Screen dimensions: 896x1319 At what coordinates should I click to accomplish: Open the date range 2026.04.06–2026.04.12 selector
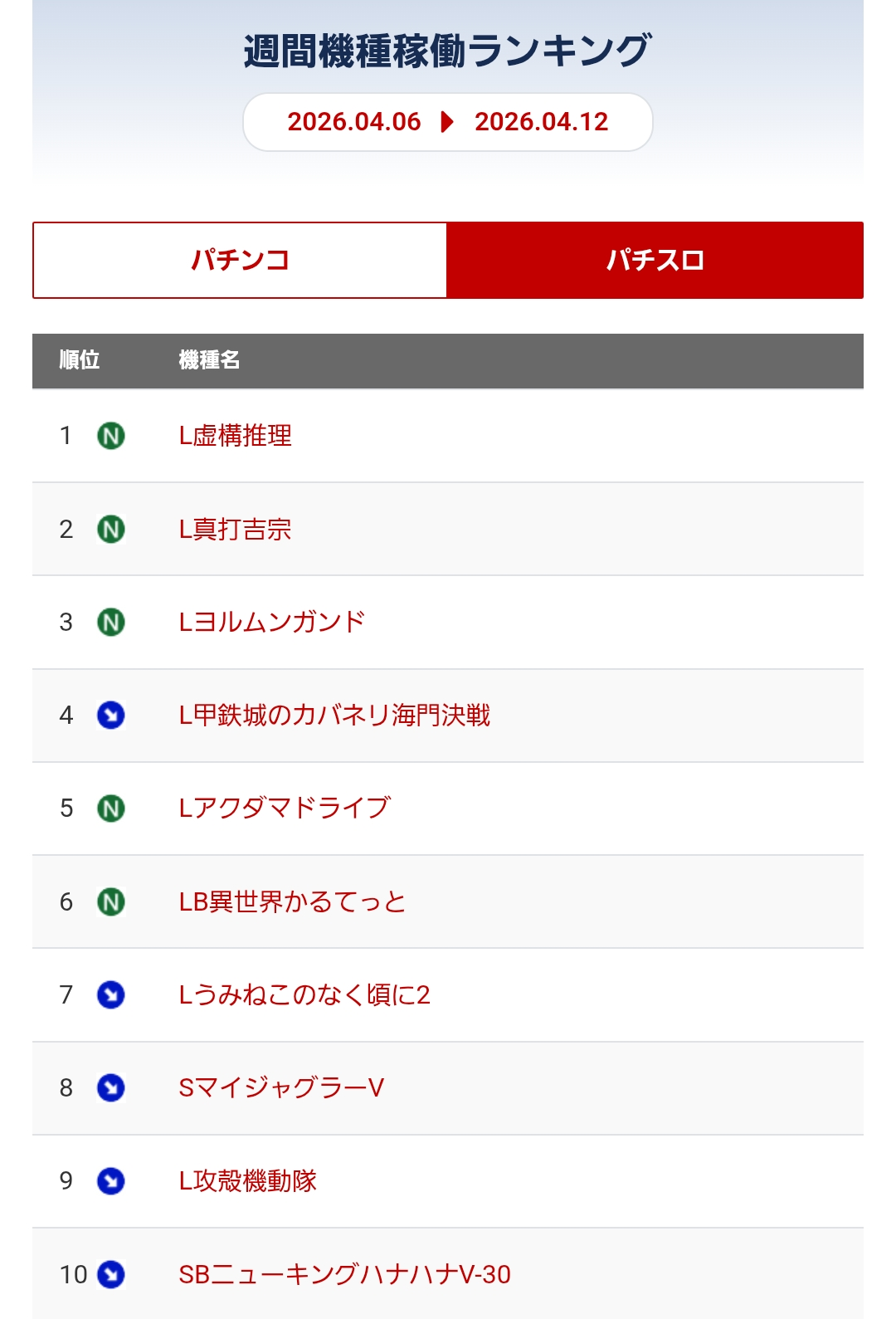448,122
